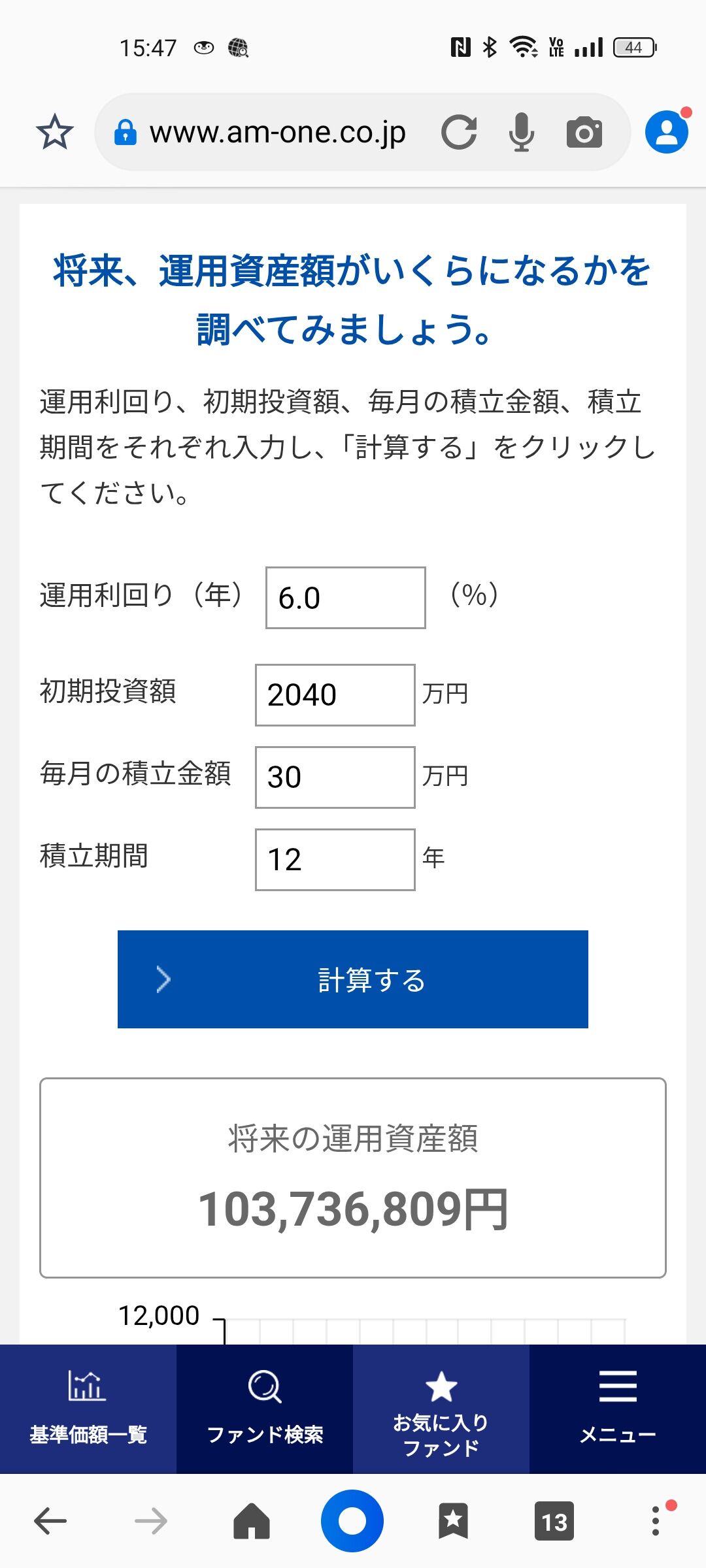Open camera search in the address bar
Viewport: 706px width, 1568px height.
pyautogui.click(x=584, y=133)
